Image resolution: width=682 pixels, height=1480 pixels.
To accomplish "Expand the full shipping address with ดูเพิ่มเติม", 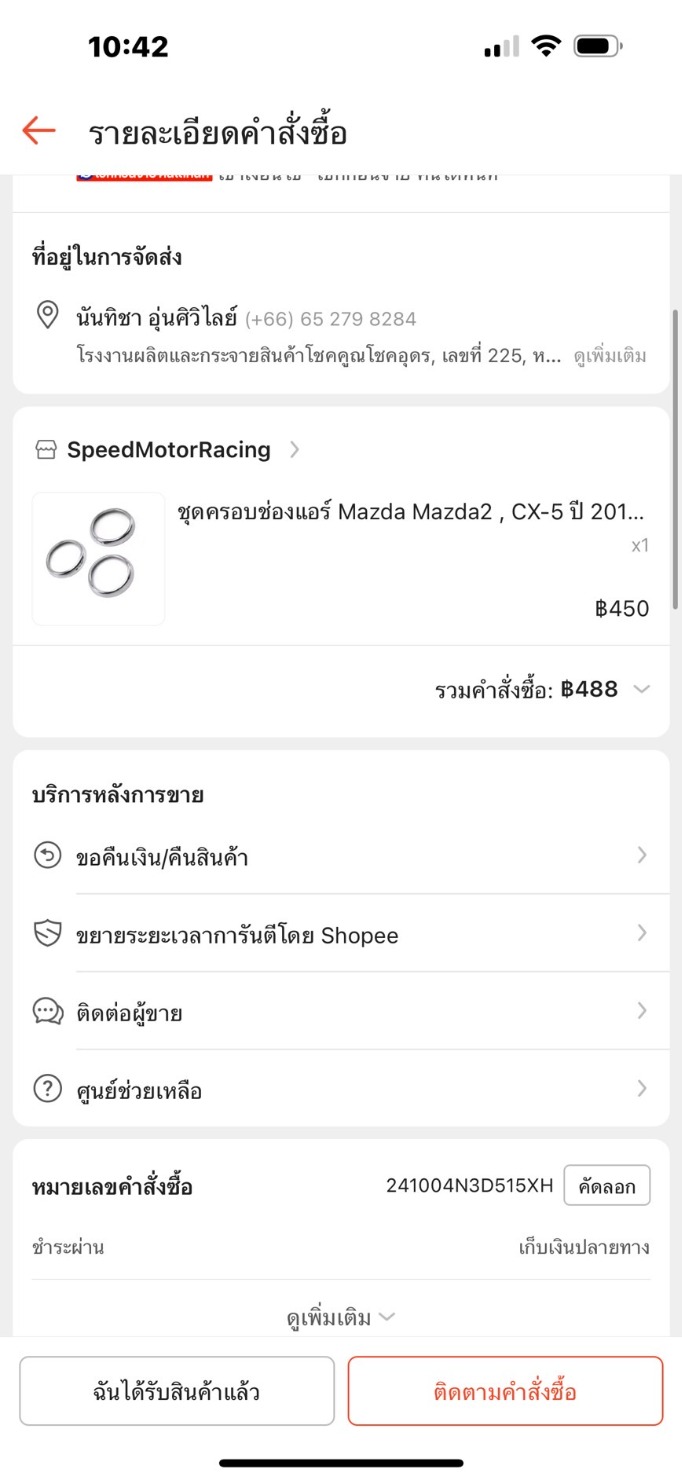I will click(609, 356).
